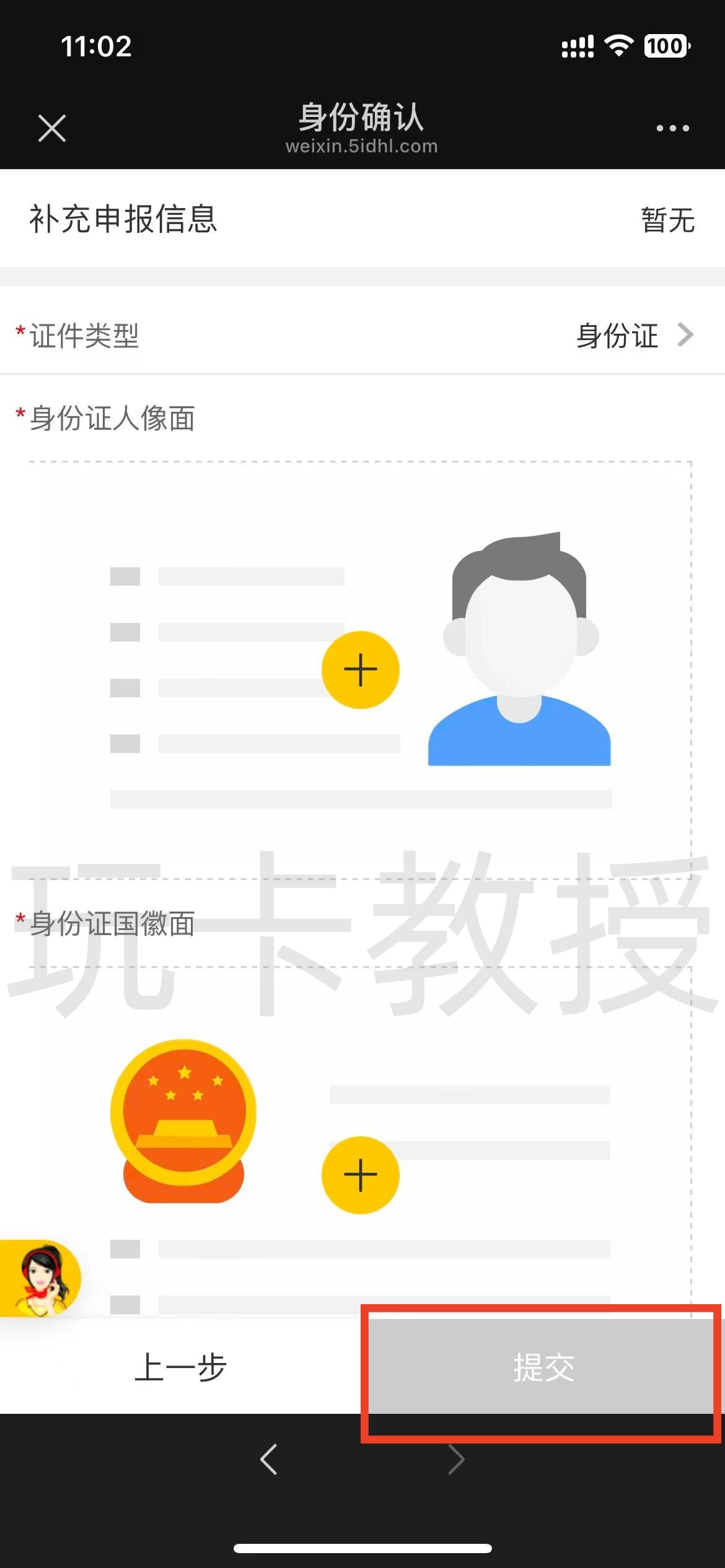Image resolution: width=725 pixels, height=1568 pixels.
Task: Tap the 提交 submit button
Action: (543, 1367)
